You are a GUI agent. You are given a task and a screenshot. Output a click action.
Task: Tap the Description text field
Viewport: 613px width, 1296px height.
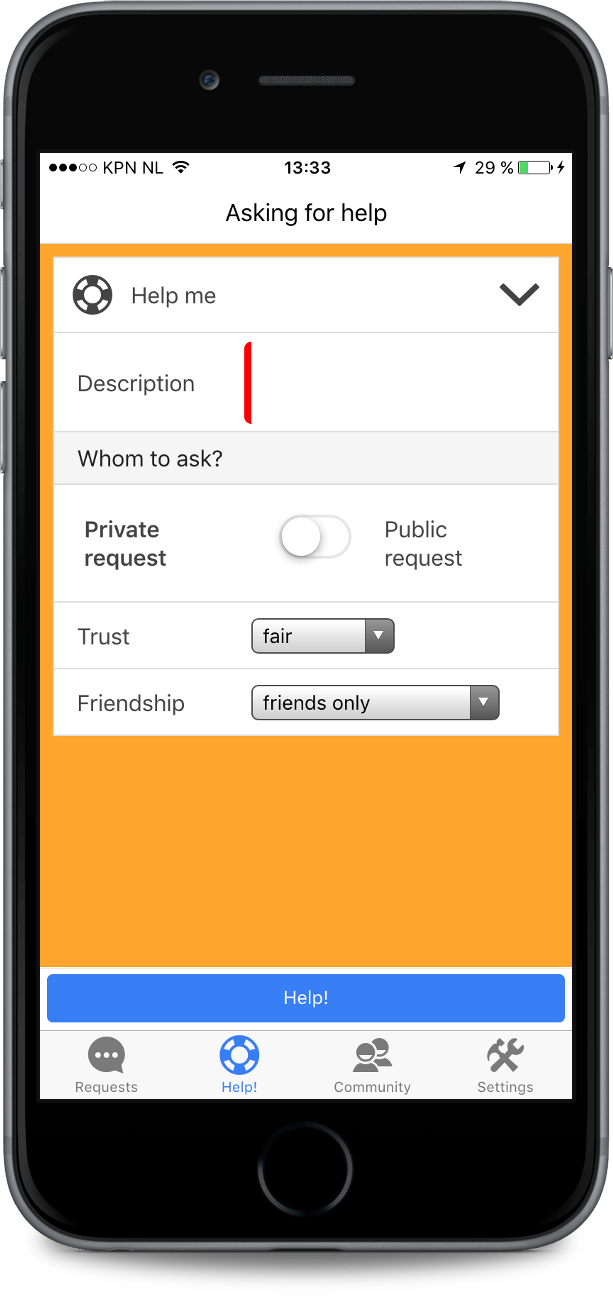pos(400,383)
